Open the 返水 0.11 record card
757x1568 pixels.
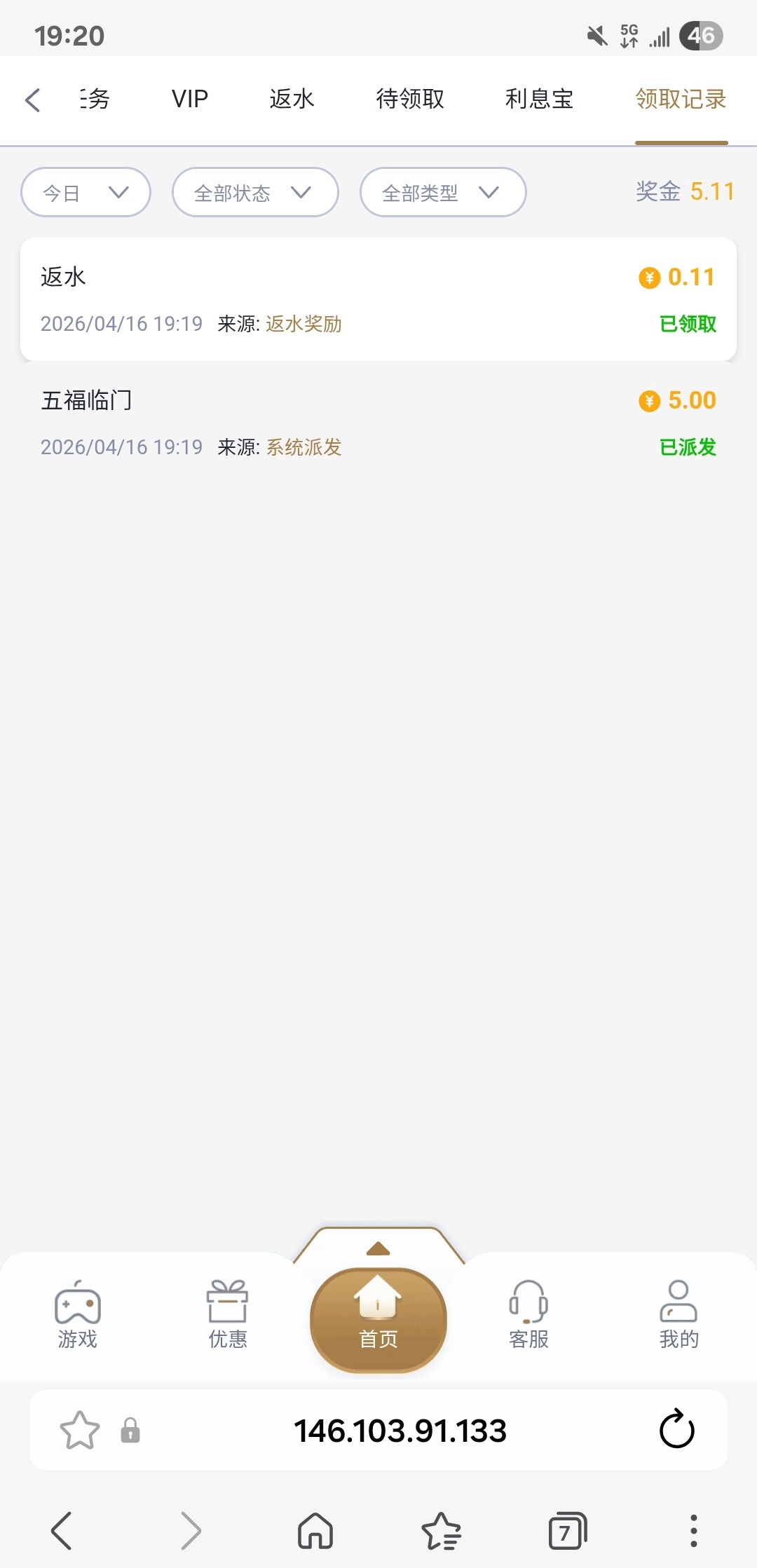[378, 299]
